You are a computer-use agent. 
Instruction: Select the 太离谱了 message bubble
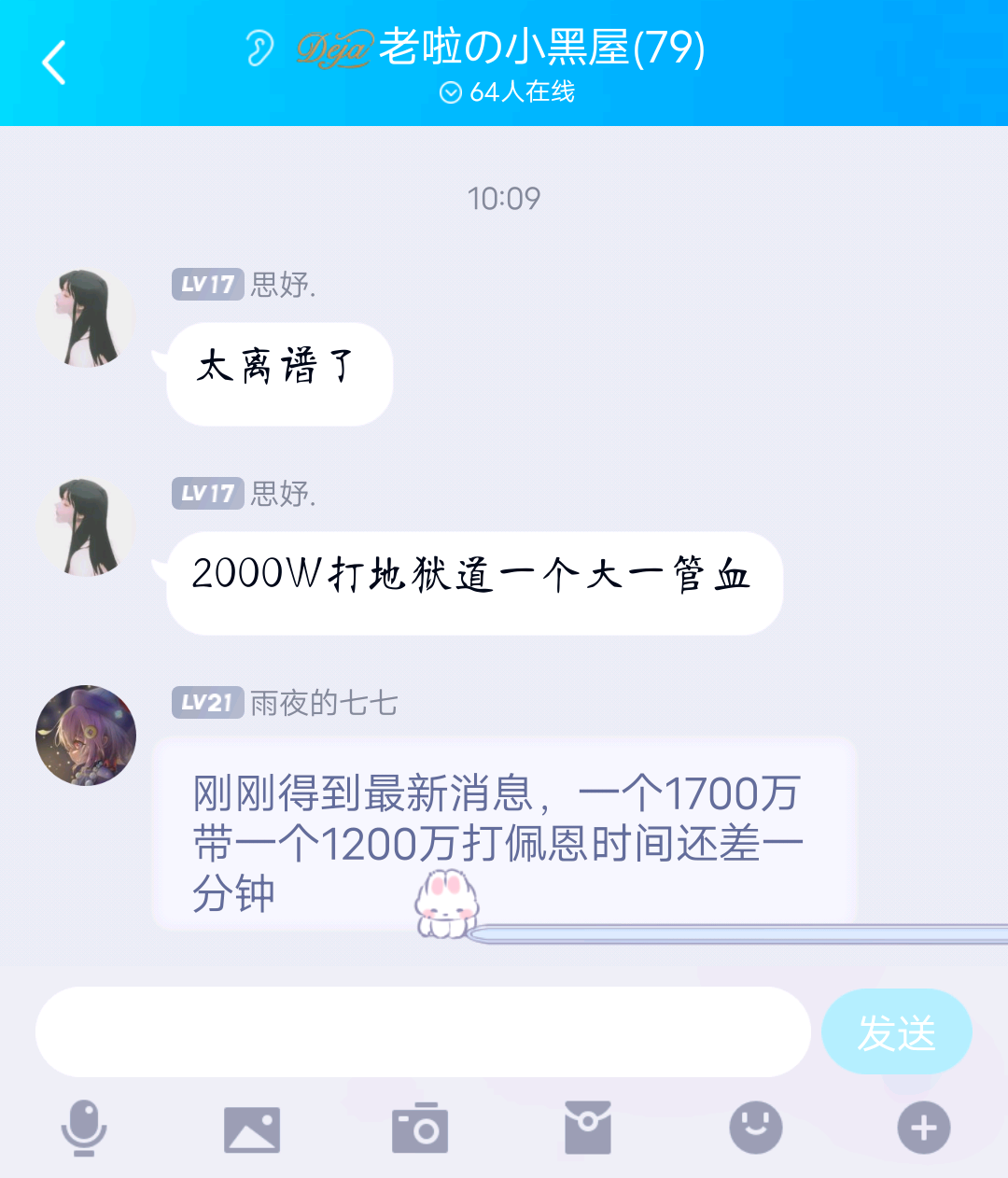point(277,372)
